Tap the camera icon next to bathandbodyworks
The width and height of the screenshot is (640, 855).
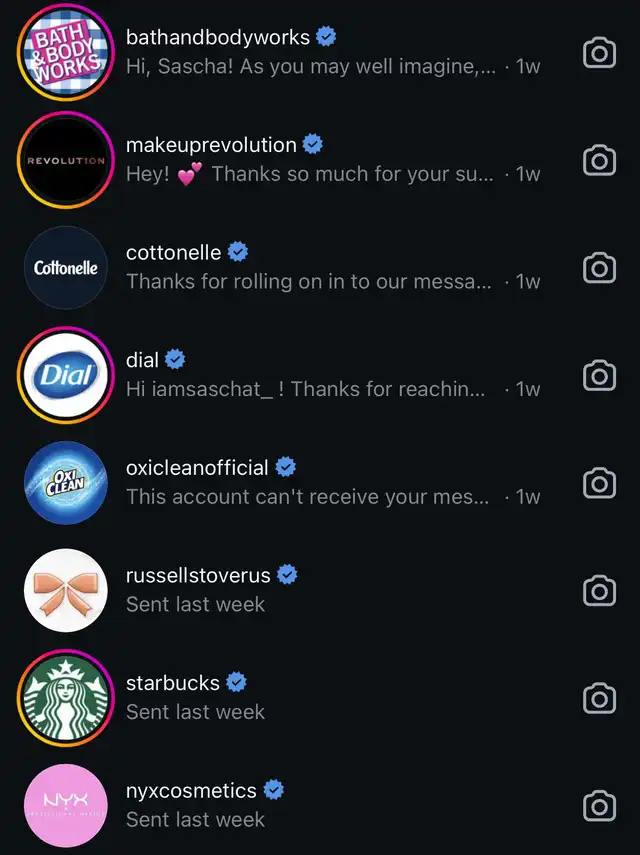click(x=599, y=53)
